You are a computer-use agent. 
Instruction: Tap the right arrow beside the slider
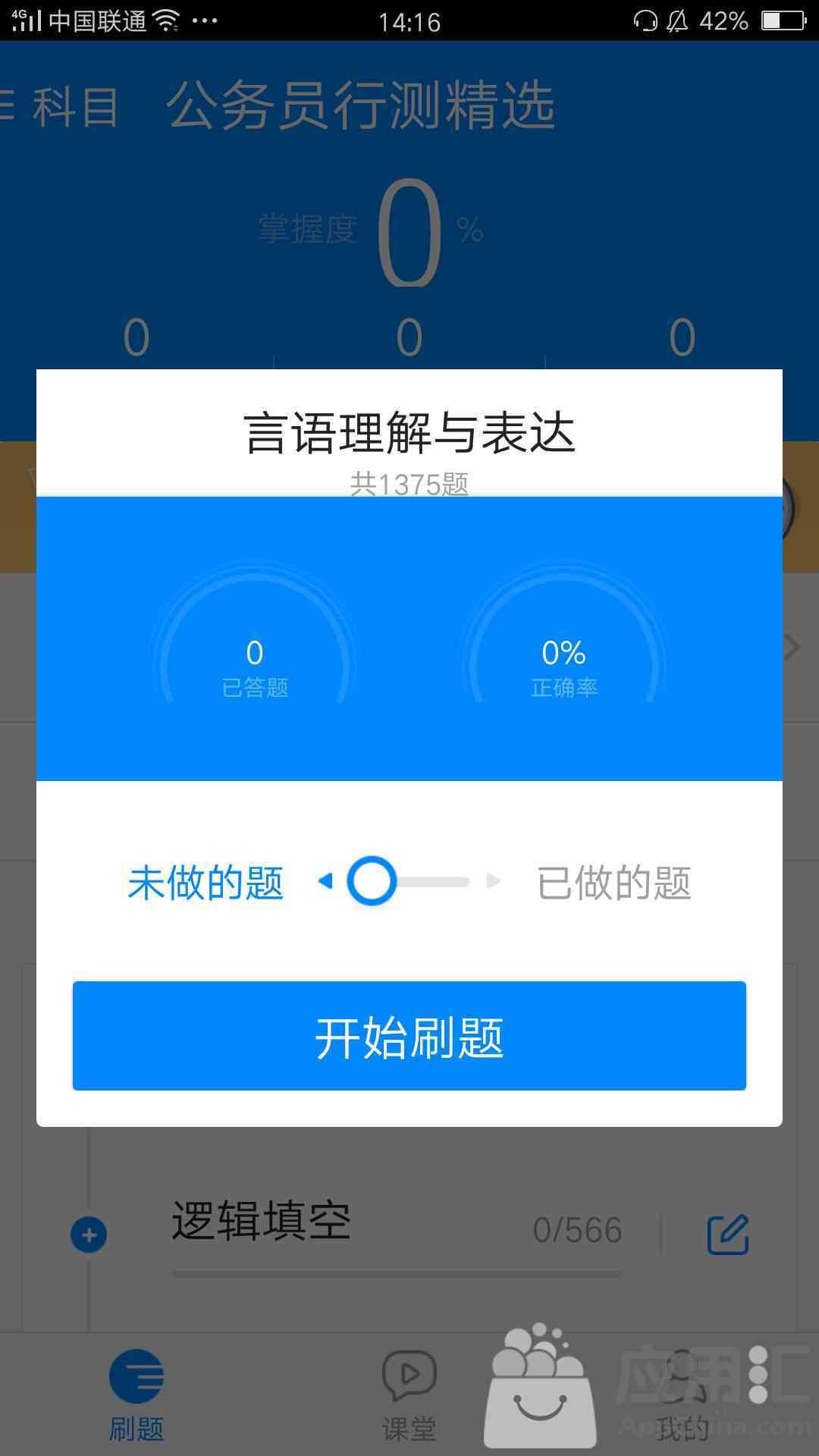click(x=494, y=880)
